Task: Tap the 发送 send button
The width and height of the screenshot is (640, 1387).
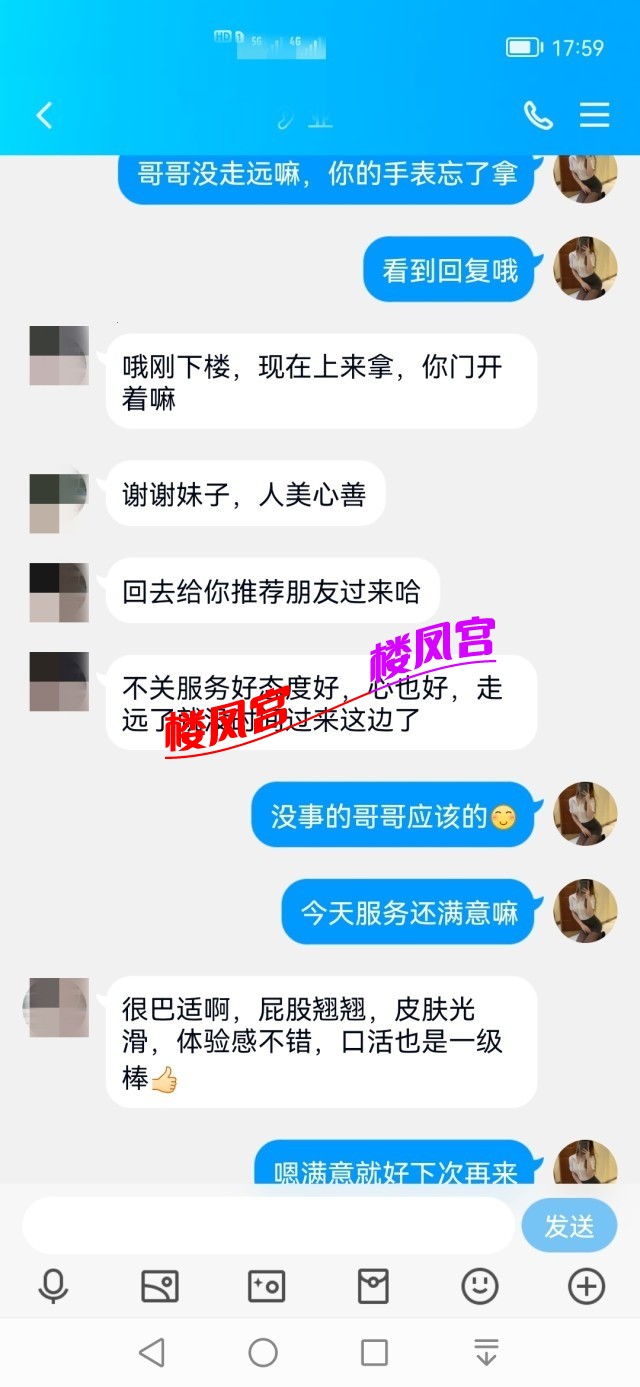Action: click(x=569, y=1225)
